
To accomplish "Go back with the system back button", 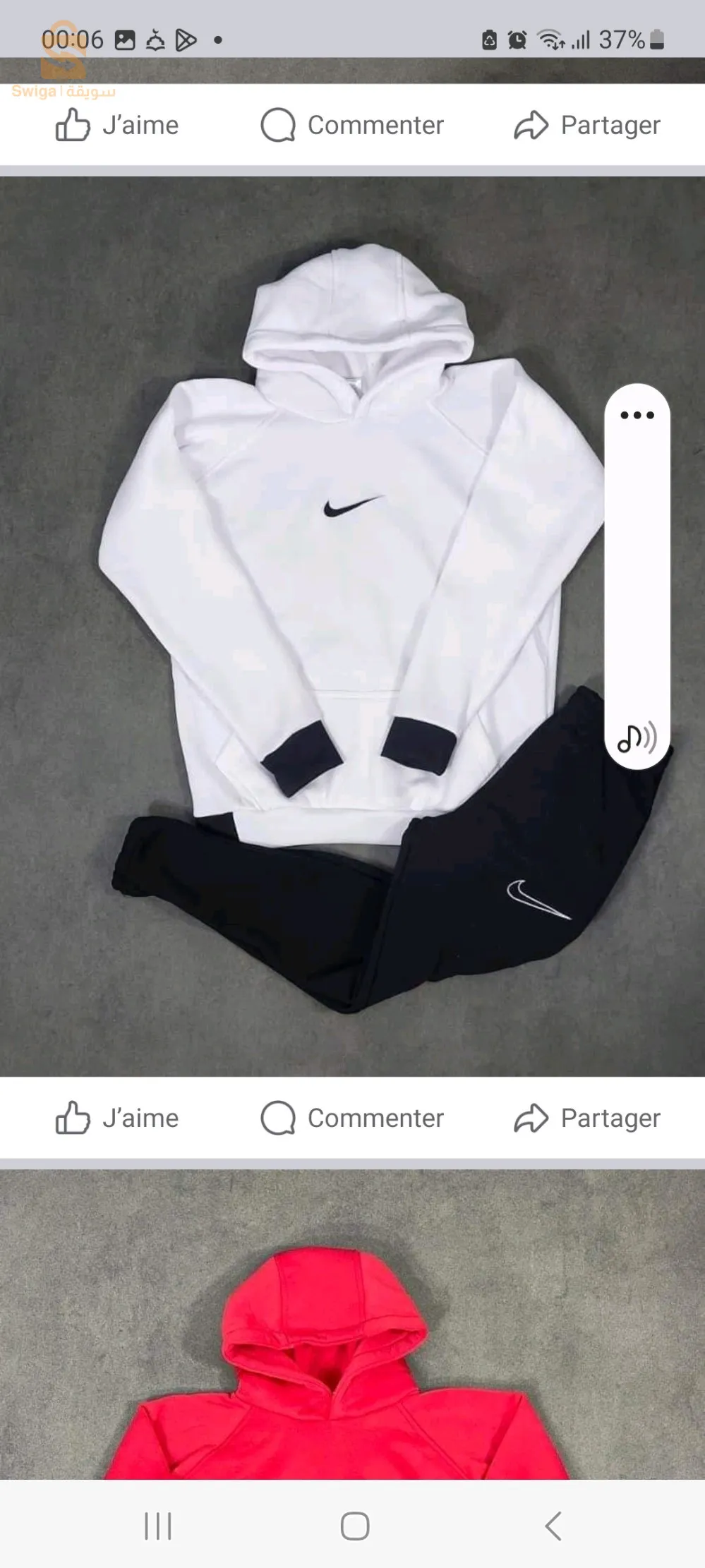I will click(x=553, y=1526).
